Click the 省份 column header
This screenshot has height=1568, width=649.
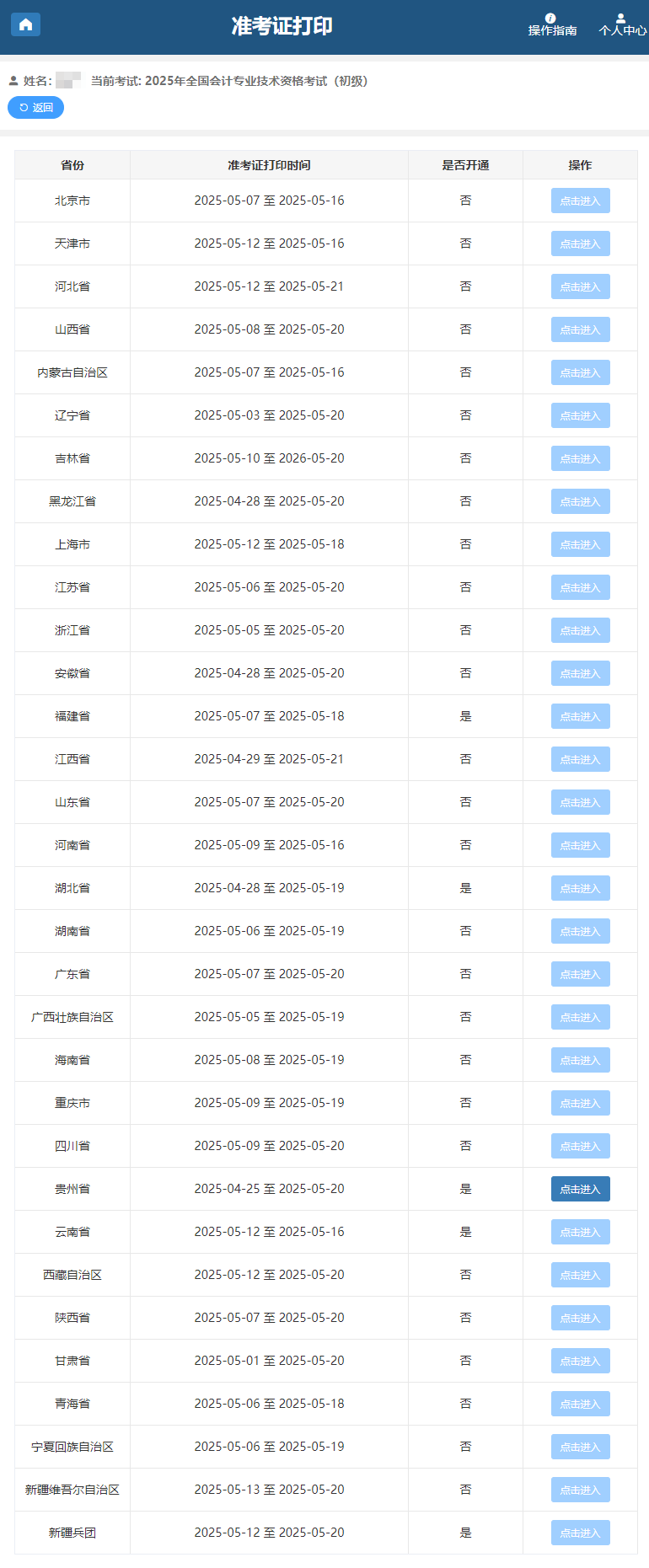coord(72,165)
